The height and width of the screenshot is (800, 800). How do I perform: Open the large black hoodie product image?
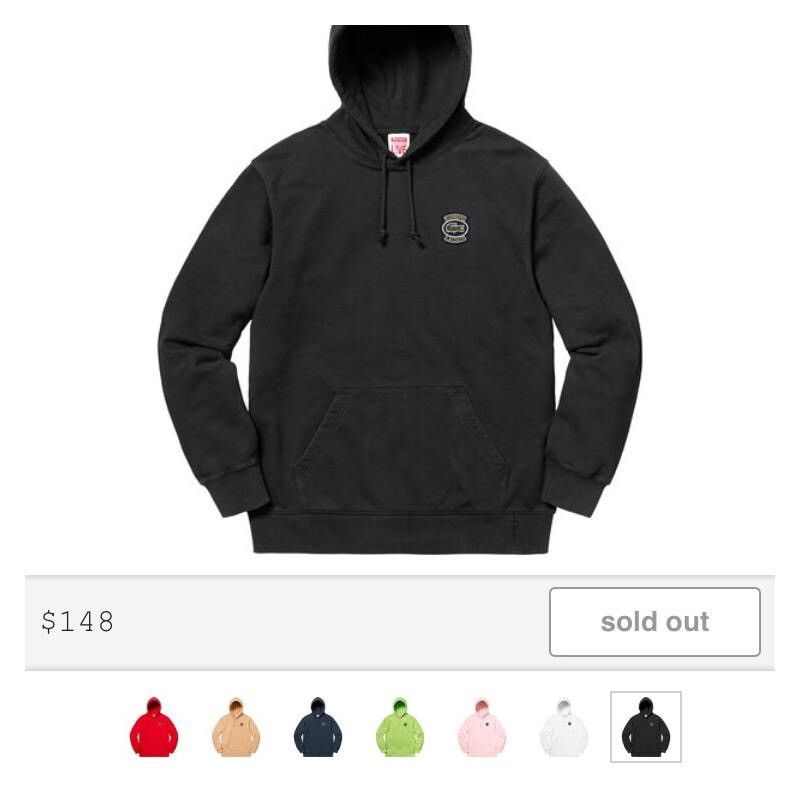click(400, 290)
